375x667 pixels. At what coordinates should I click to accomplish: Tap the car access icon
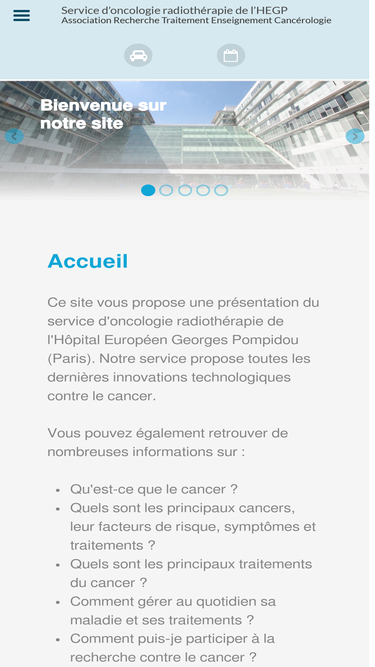138,55
